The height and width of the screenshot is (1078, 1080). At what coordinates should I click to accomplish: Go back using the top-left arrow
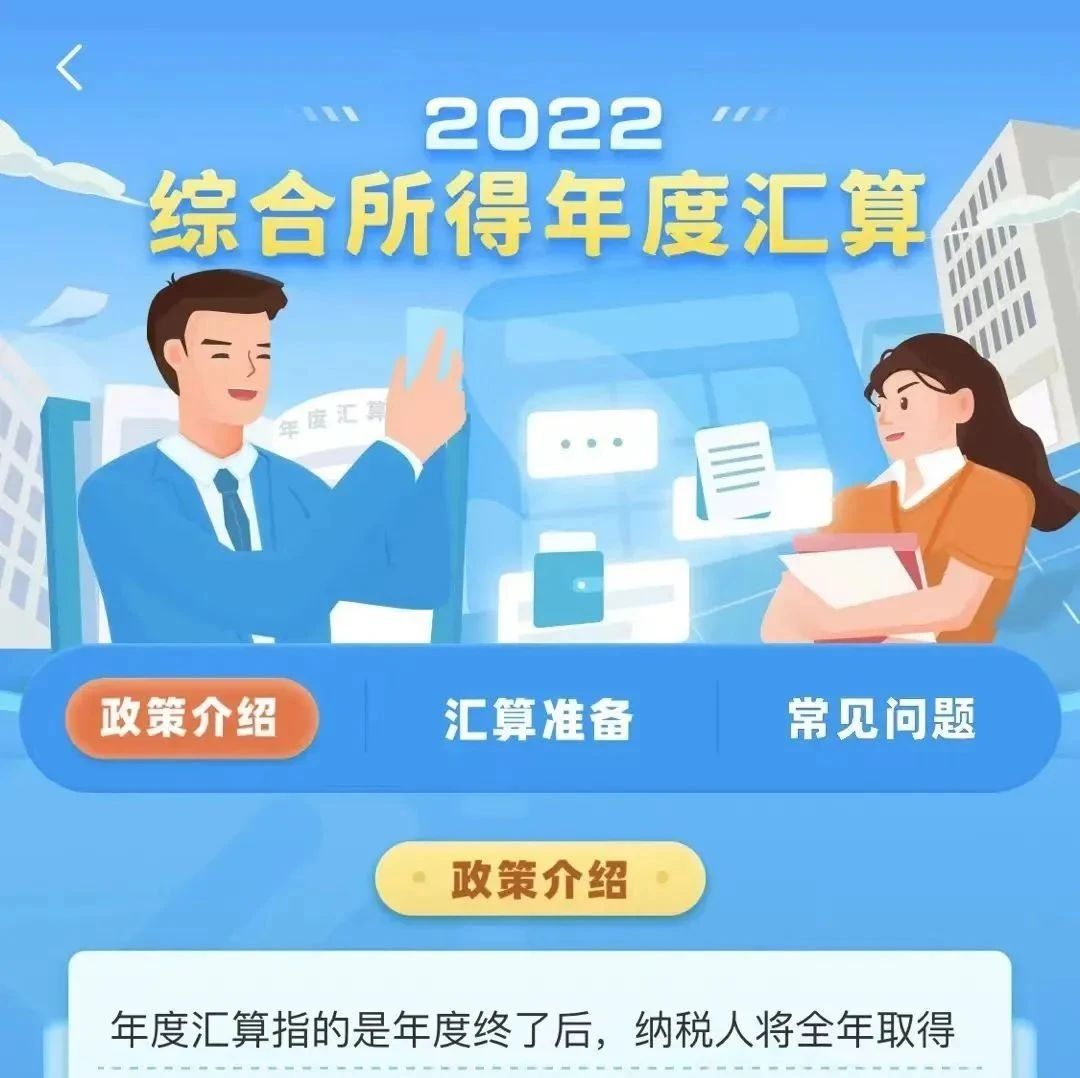point(70,68)
